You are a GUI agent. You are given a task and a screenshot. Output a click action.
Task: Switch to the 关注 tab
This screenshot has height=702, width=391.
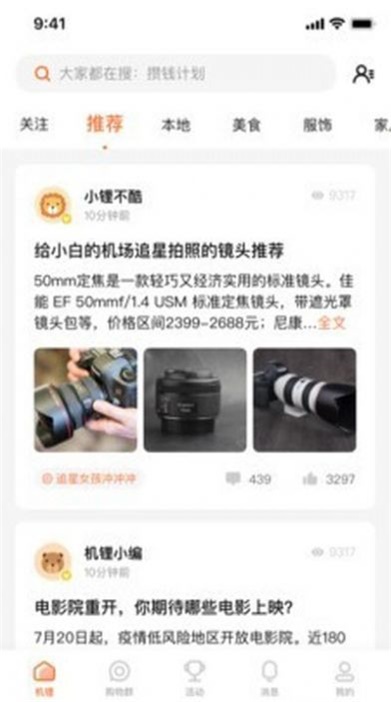point(34,125)
